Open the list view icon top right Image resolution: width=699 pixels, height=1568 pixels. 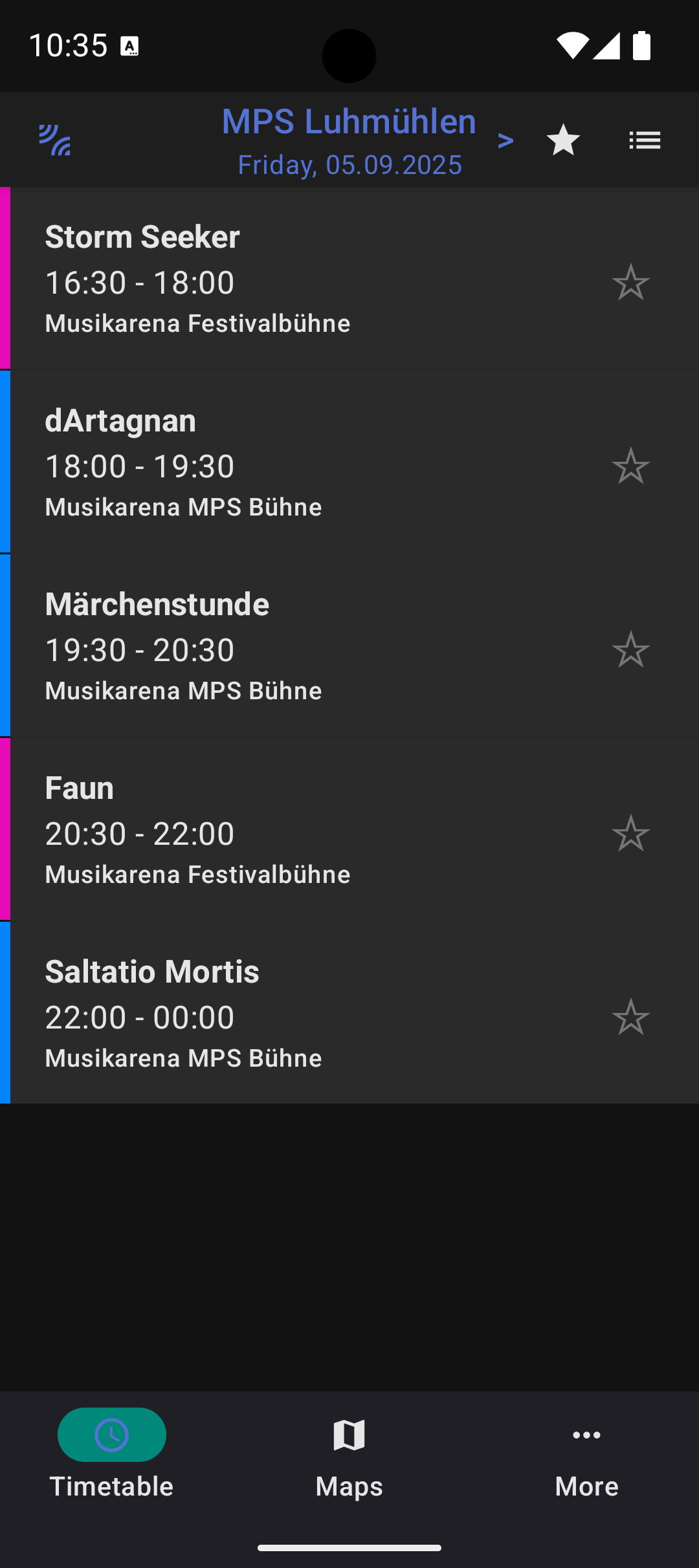point(645,139)
